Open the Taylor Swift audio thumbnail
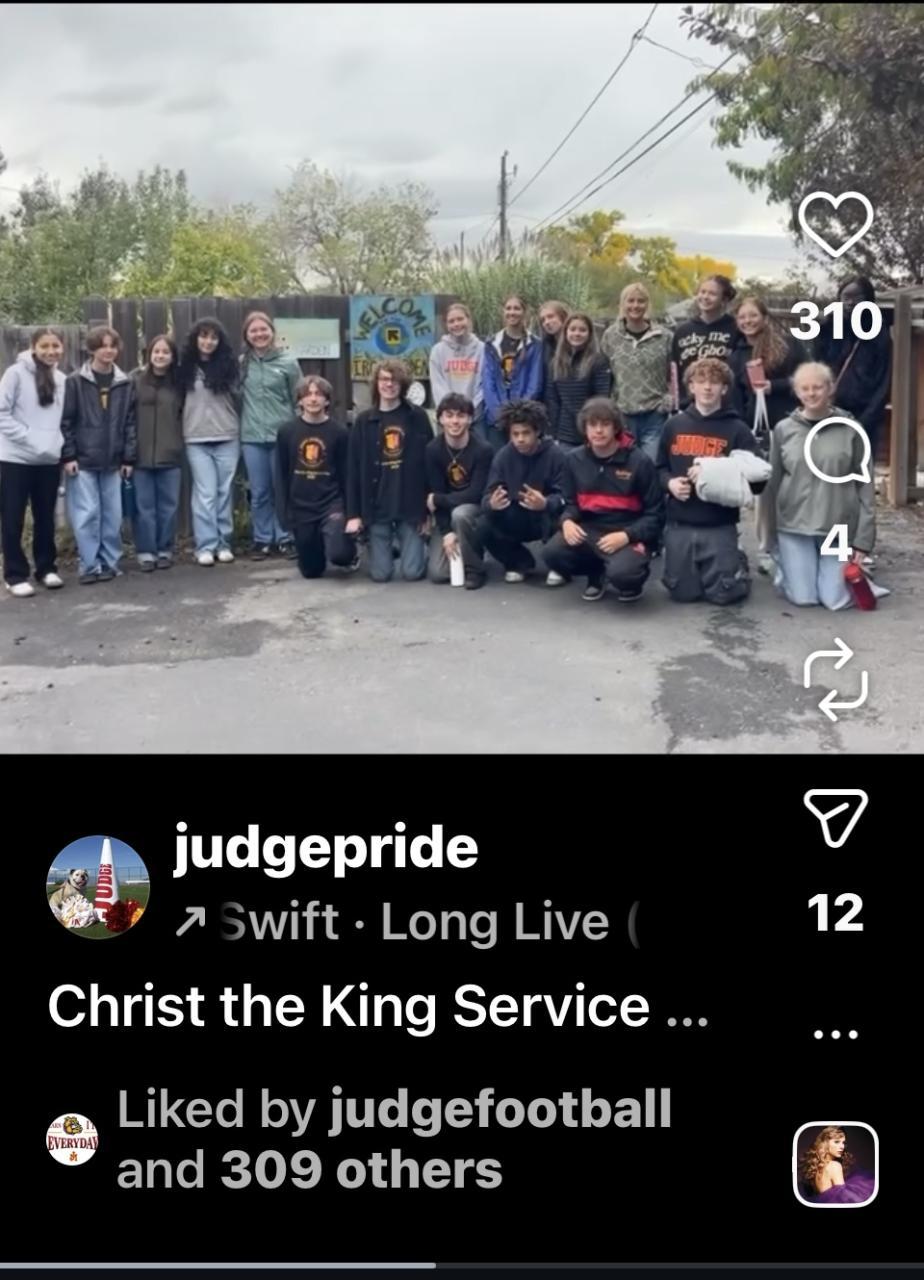Viewport: 924px width, 1280px height. pos(836,1165)
